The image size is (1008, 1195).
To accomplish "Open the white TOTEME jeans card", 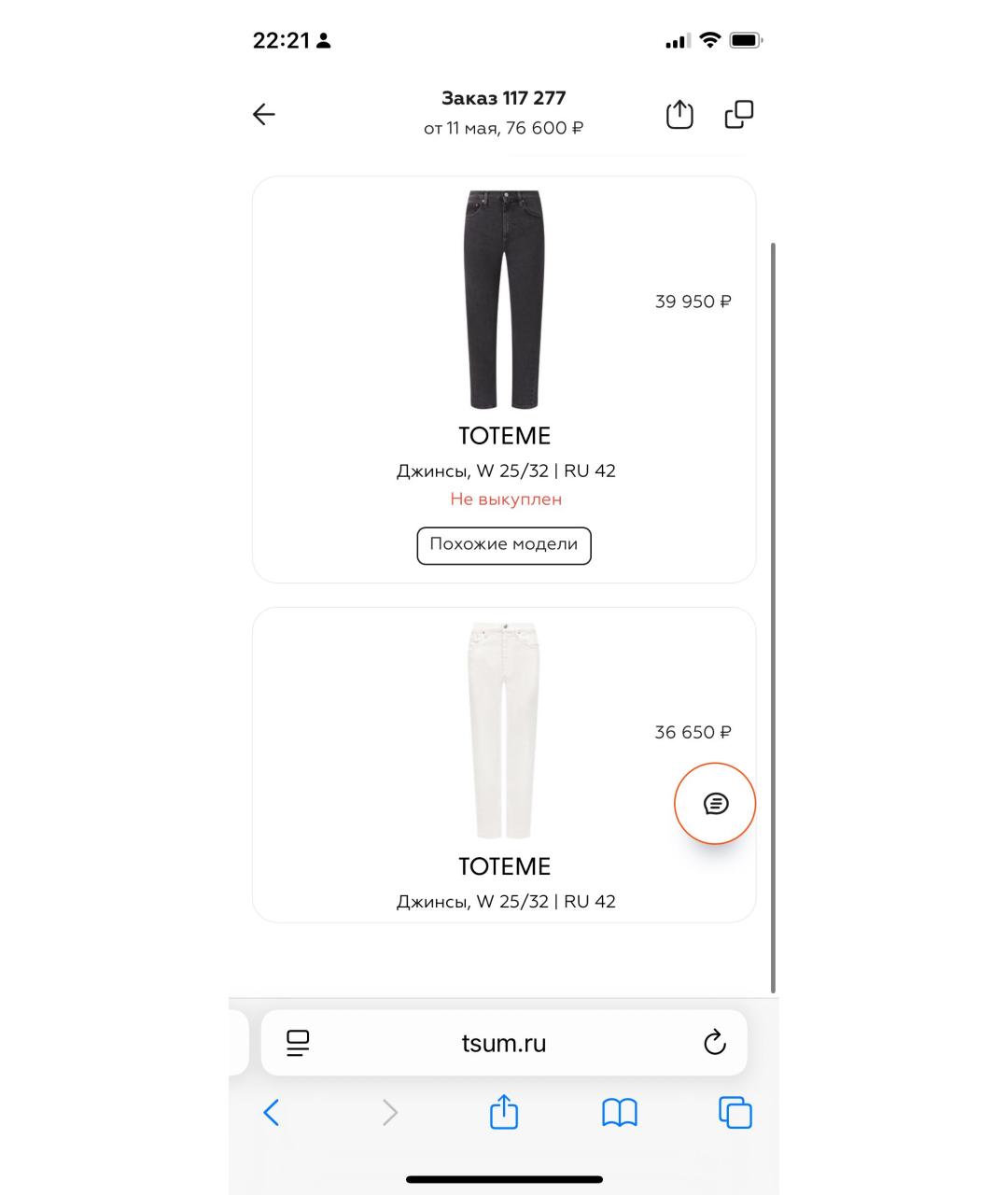I will pyautogui.click(x=504, y=731).
